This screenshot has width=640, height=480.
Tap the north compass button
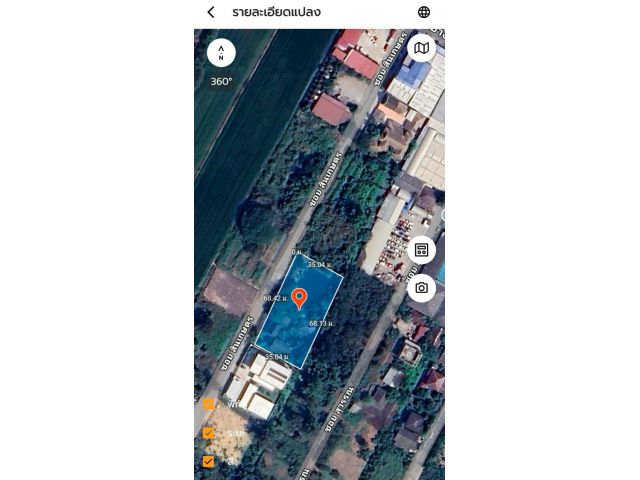point(221,53)
